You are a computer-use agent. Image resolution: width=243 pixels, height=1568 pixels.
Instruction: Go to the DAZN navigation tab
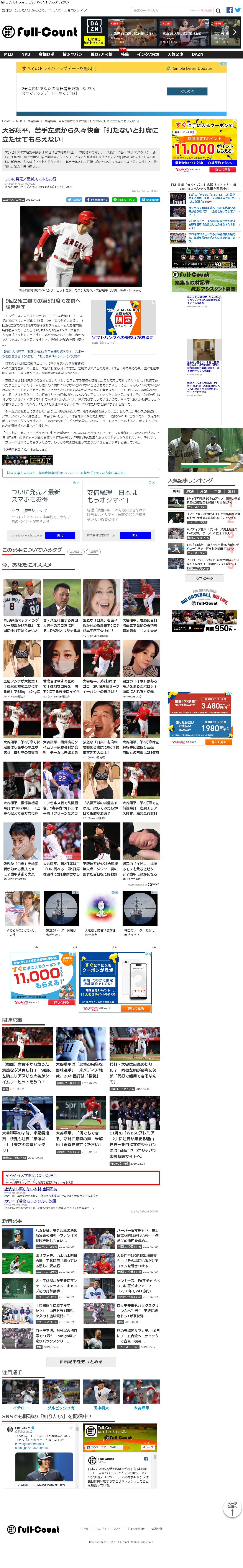(197, 54)
